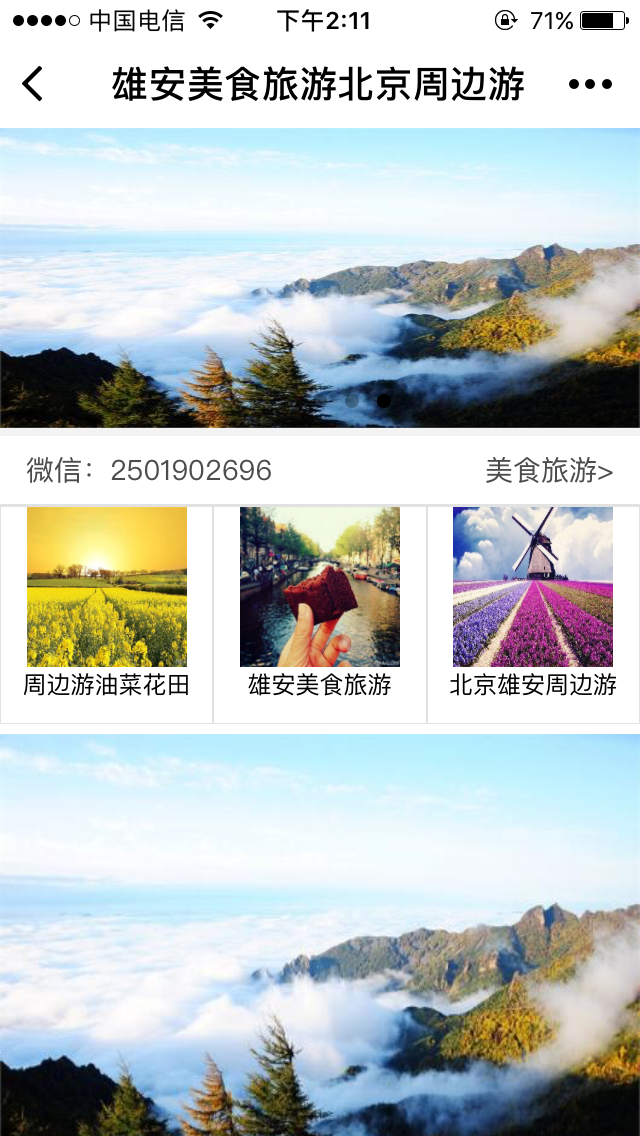
Task: Tap the mountain cloud-sea banner at top
Action: 320,277
